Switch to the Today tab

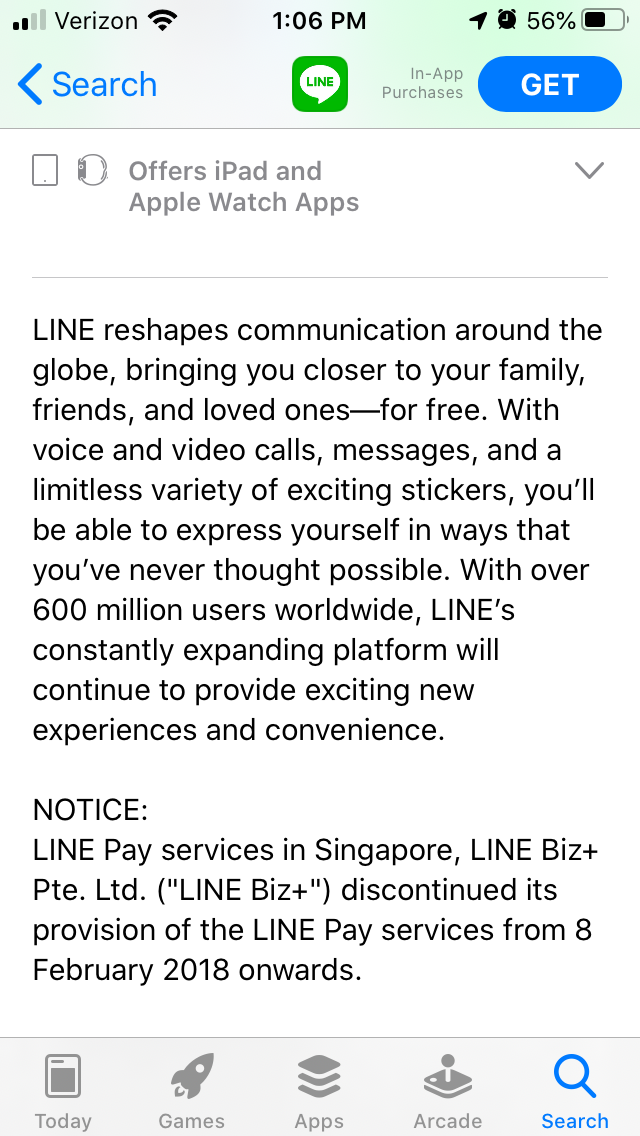click(x=63, y=1090)
